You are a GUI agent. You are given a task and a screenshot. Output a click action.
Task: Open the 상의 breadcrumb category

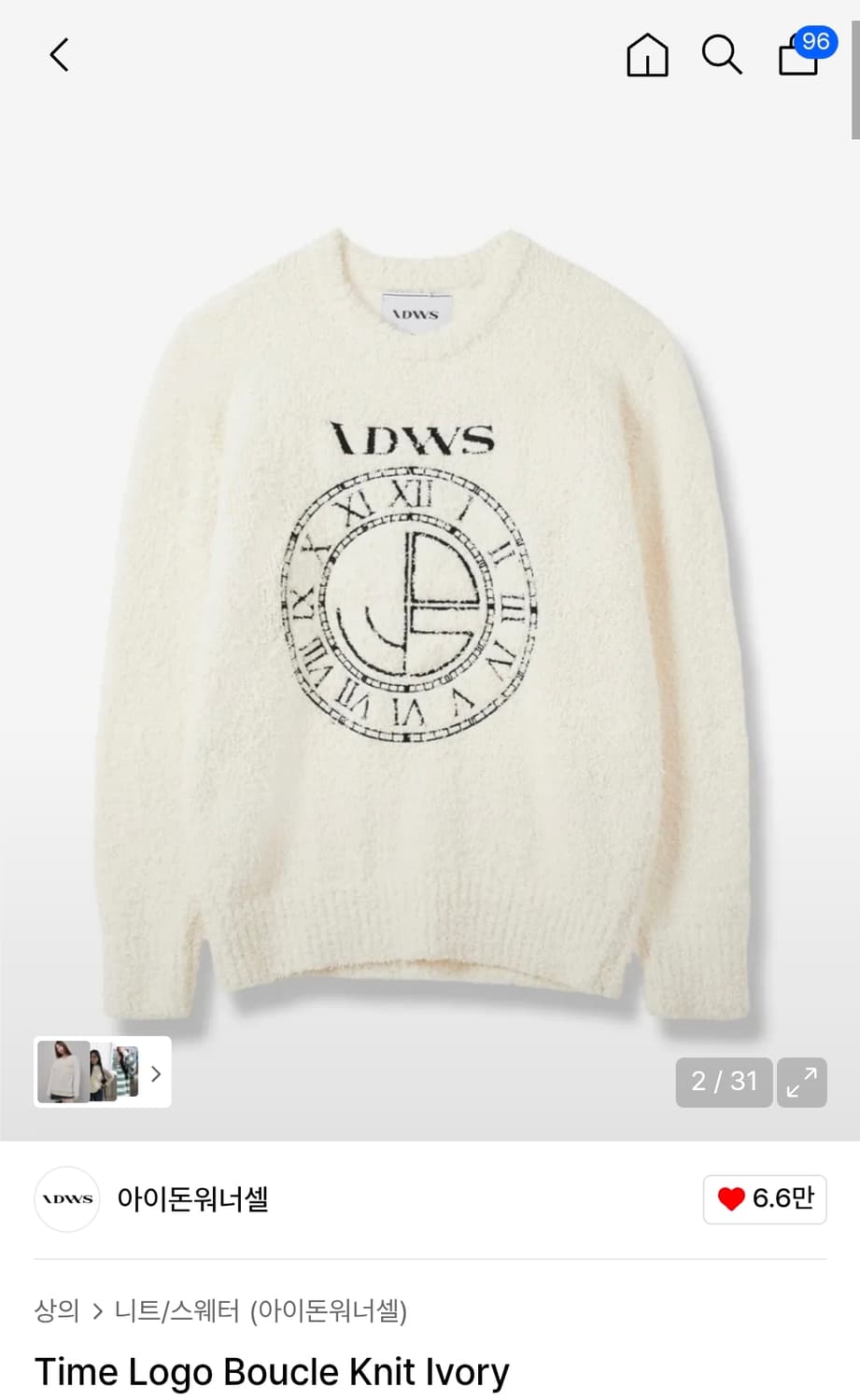(x=54, y=1311)
